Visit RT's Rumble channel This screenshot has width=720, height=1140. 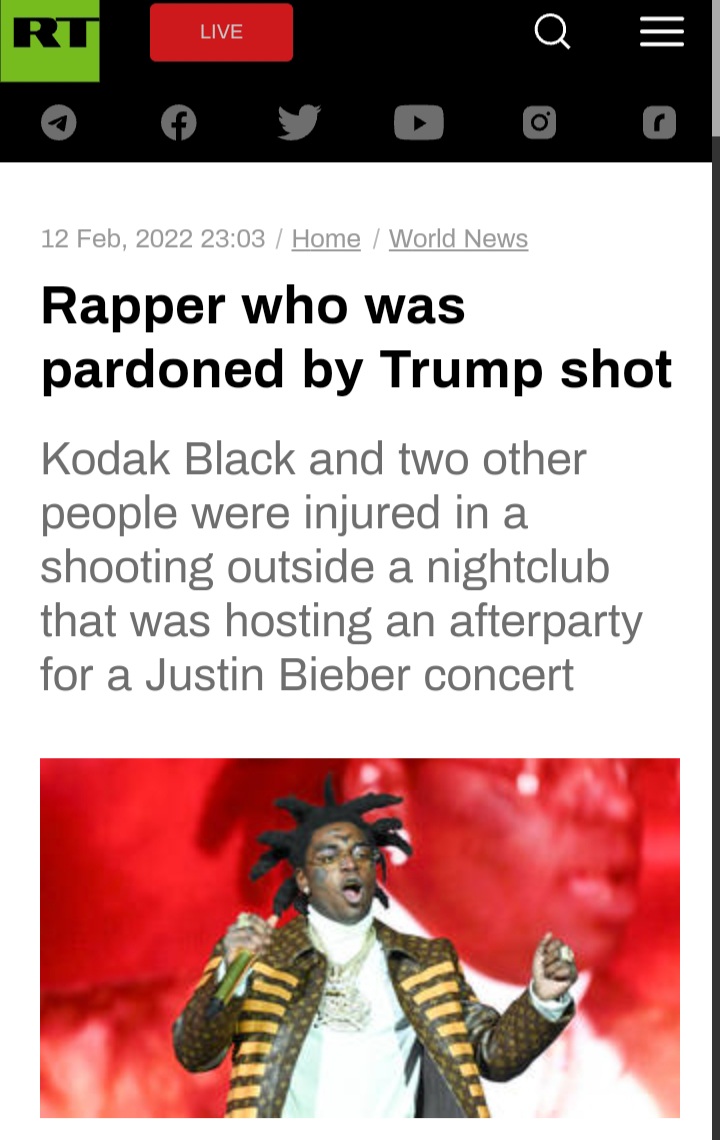[x=659, y=123]
